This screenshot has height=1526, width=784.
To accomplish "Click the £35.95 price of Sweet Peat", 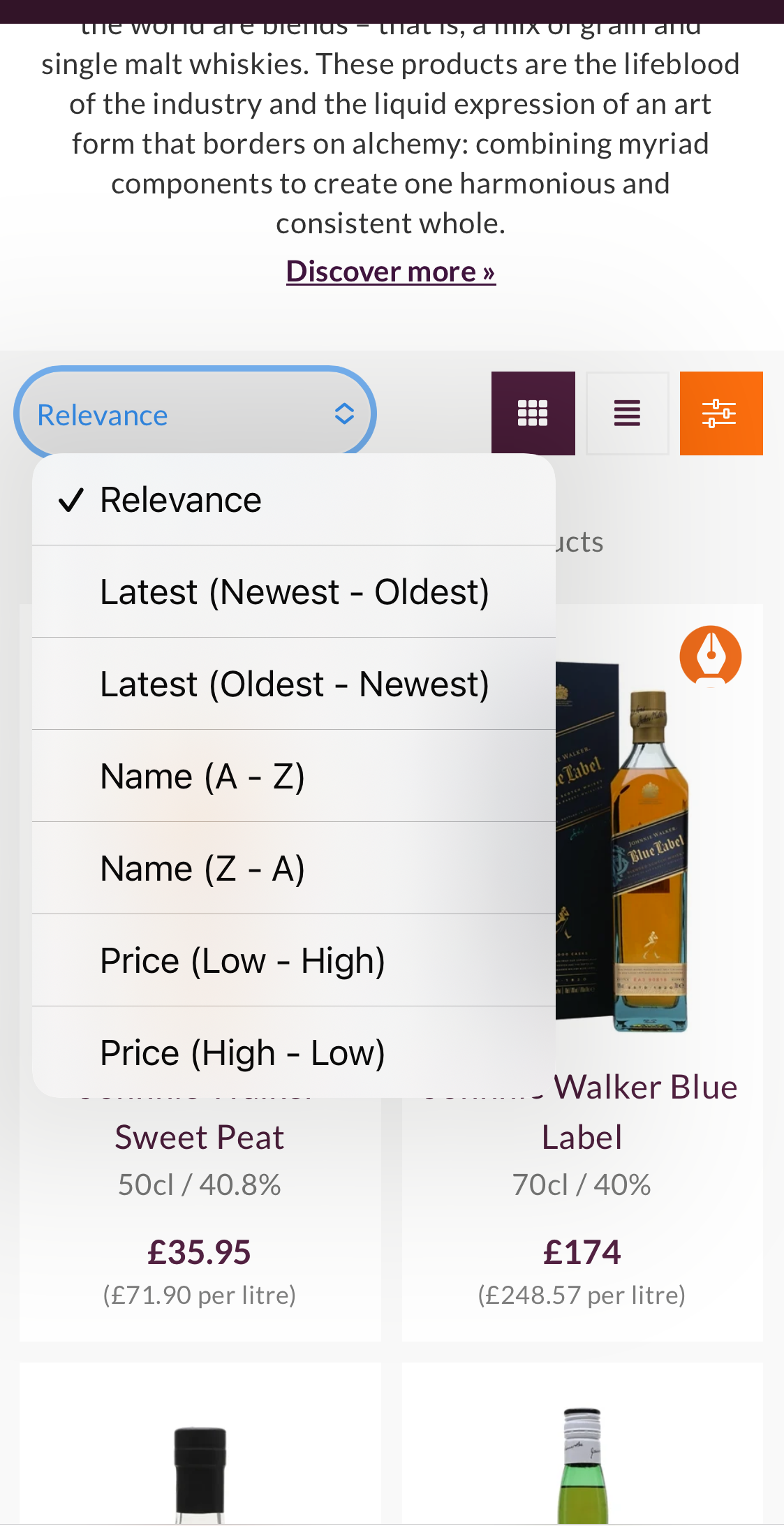I will coord(199,1250).
